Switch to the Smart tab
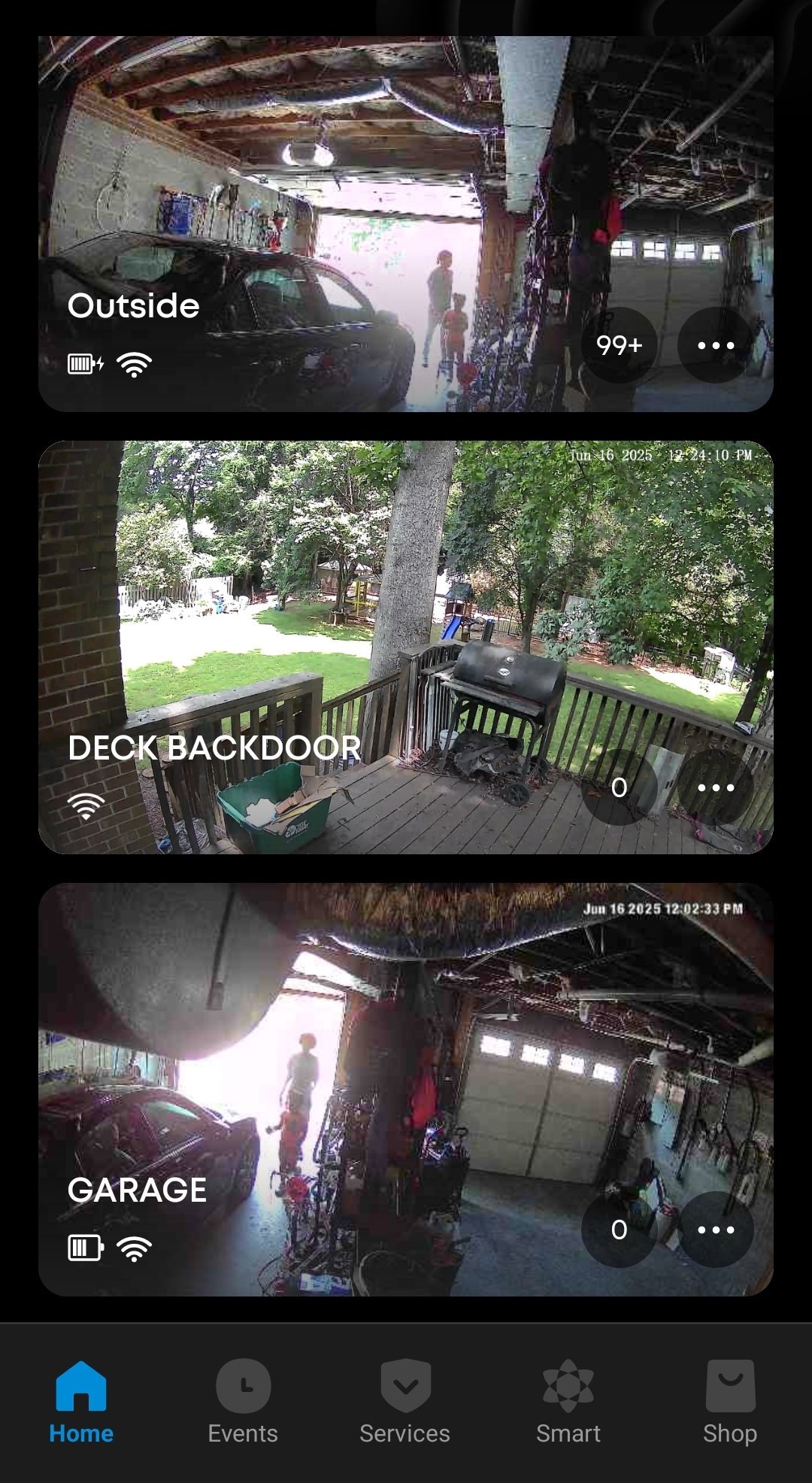This screenshot has width=812, height=1483. [568, 1402]
